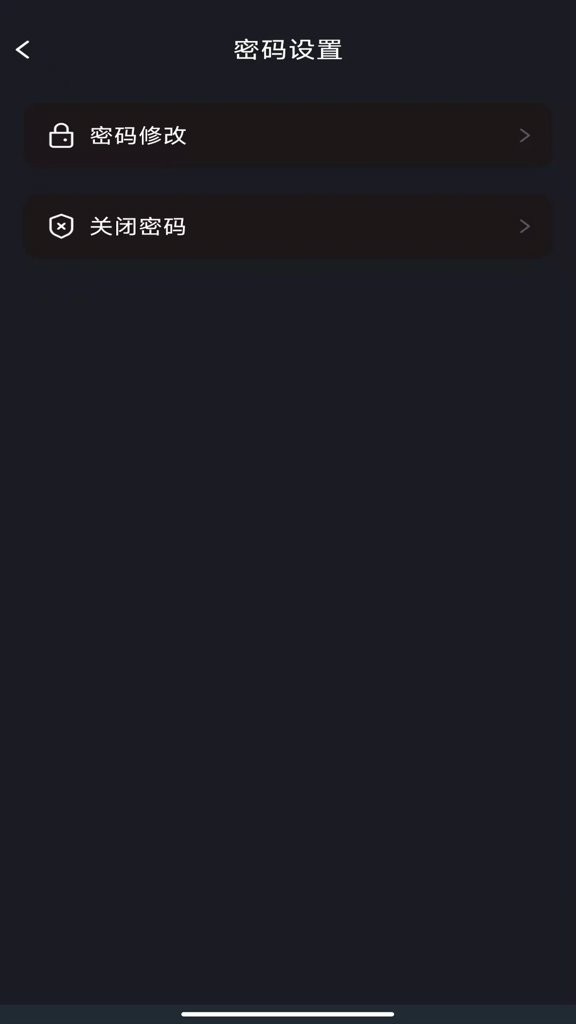Open the 关闭密码 row
This screenshot has width=576, height=1024.
pyautogui.click(x=288, y=226)
